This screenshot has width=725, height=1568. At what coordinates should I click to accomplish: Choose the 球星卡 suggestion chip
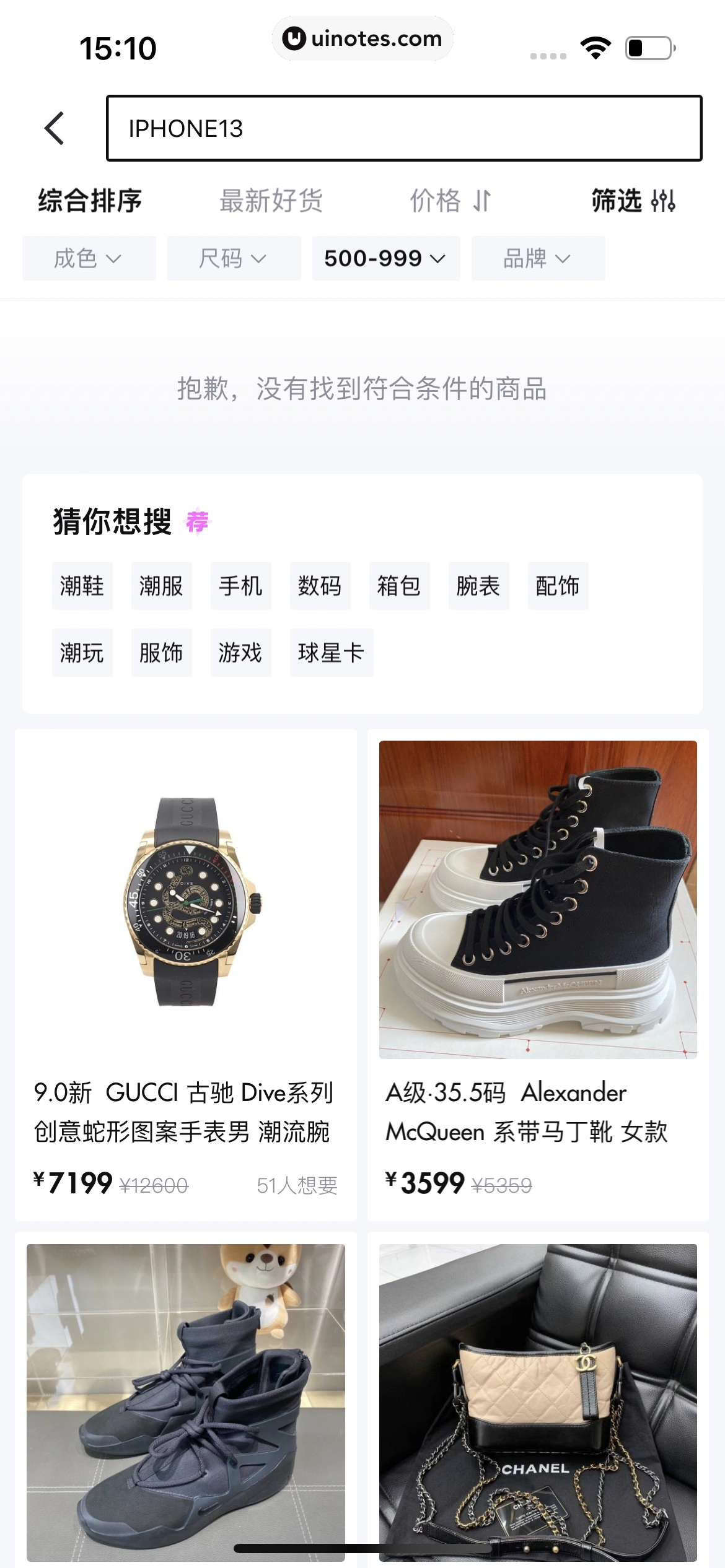[x=331, y=653]
